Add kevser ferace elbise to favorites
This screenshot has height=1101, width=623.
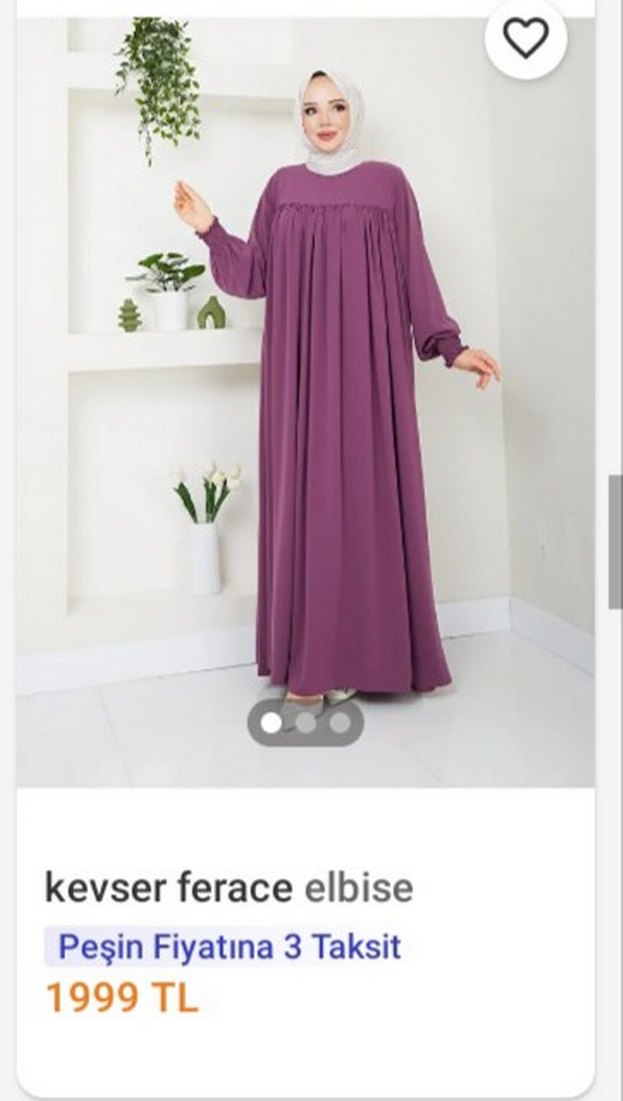(x=525, y=38)
